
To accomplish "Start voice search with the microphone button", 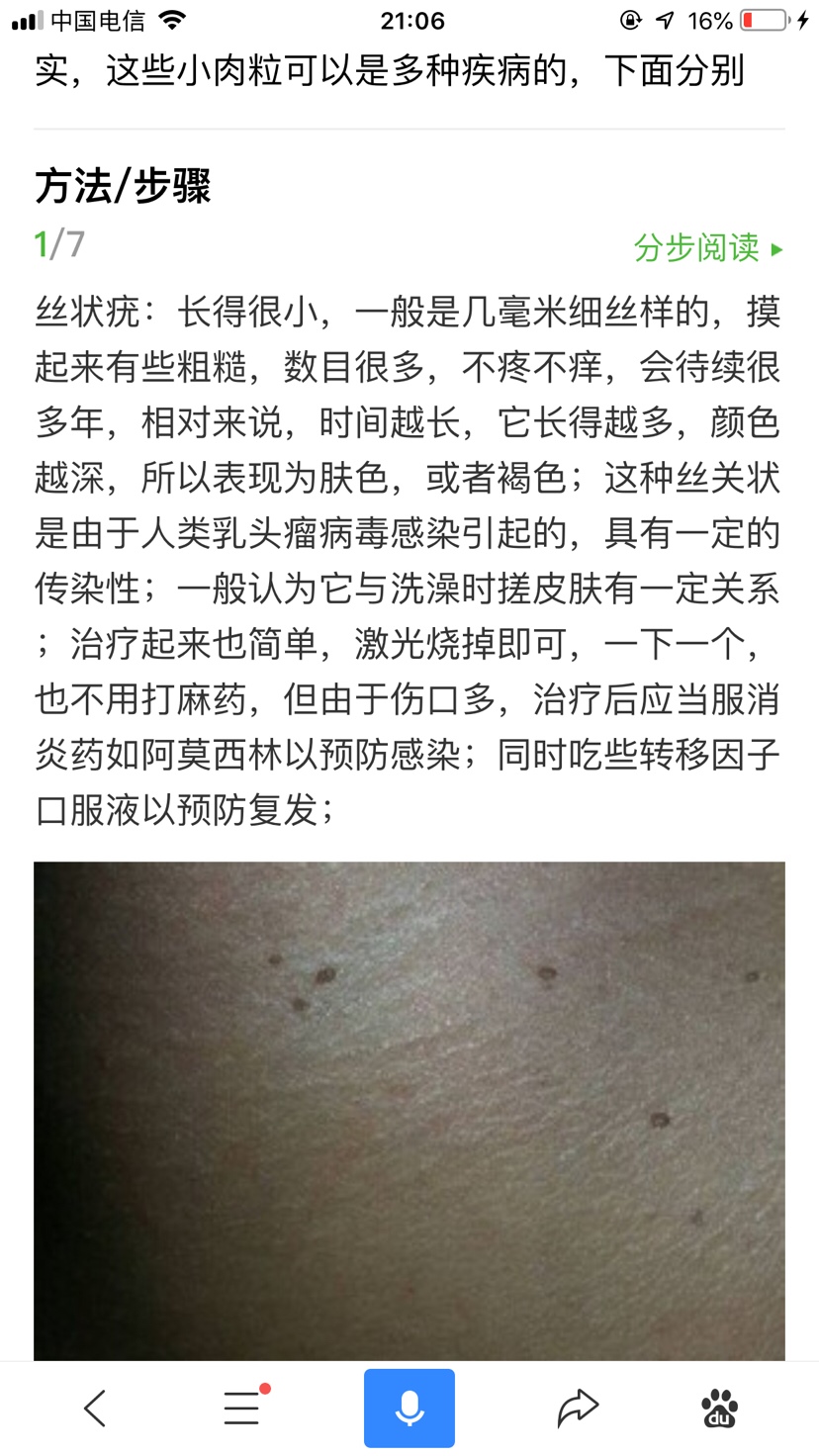I will coord(409,1408).
